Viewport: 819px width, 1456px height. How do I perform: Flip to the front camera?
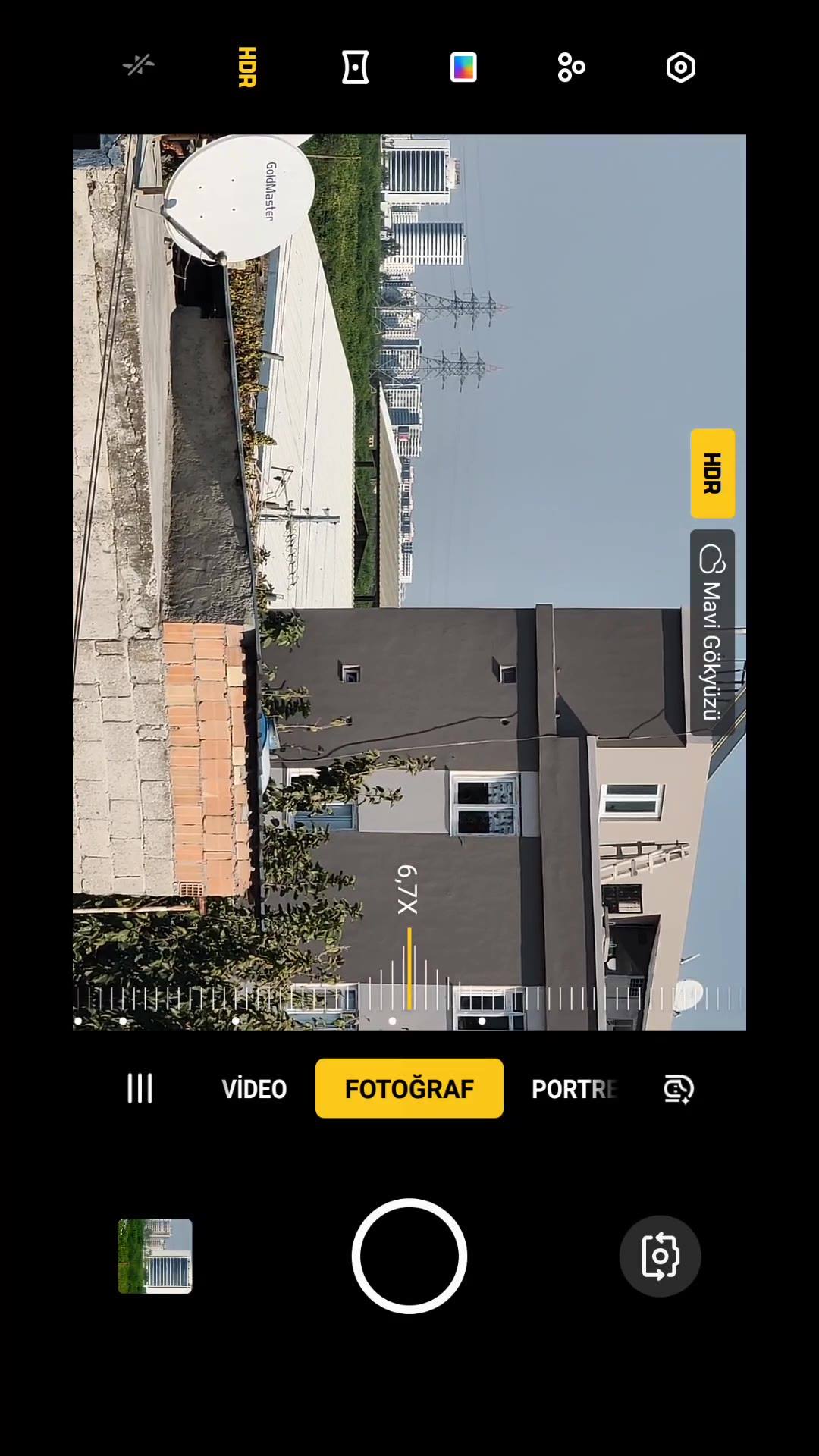660,1256
